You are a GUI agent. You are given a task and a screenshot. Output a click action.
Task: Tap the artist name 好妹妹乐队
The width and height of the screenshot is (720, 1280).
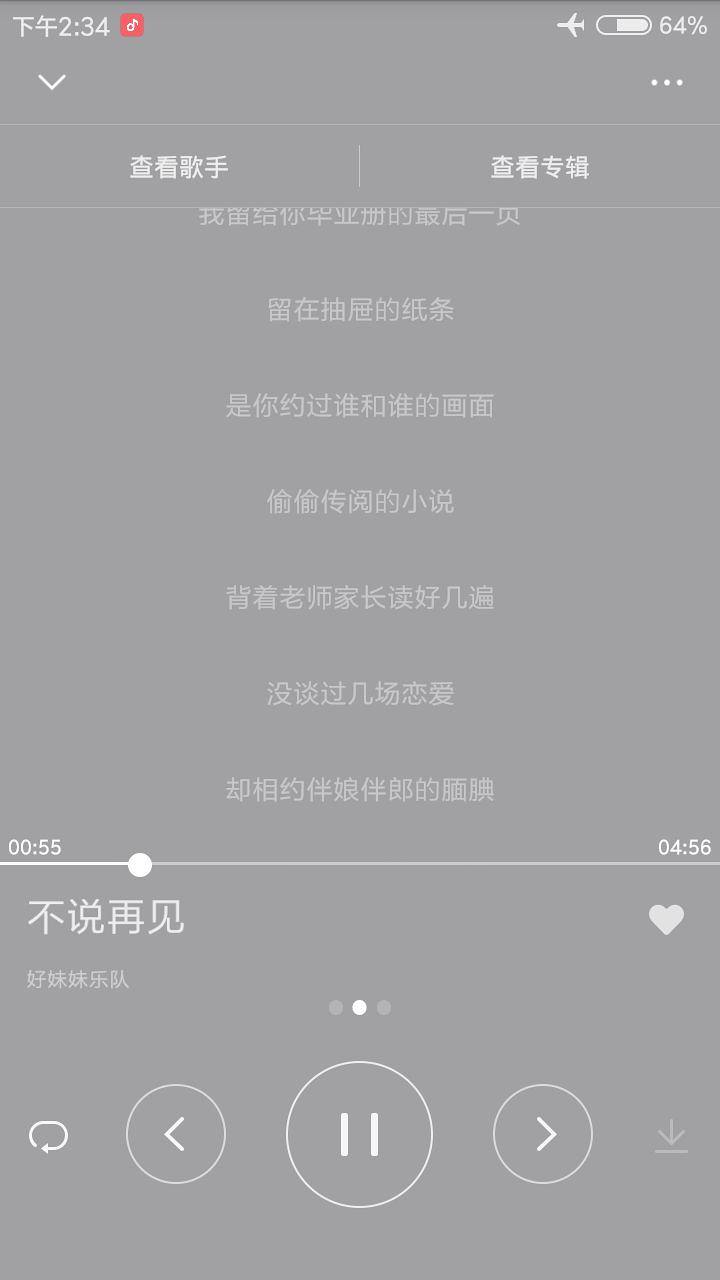click(x=78, y=980)
